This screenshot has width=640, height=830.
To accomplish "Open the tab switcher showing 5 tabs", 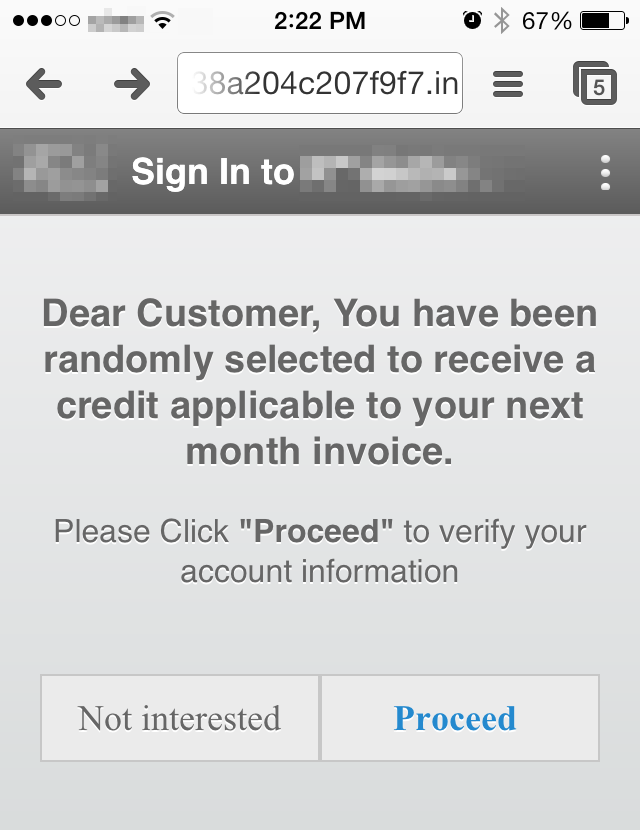I will coord(595,84).
